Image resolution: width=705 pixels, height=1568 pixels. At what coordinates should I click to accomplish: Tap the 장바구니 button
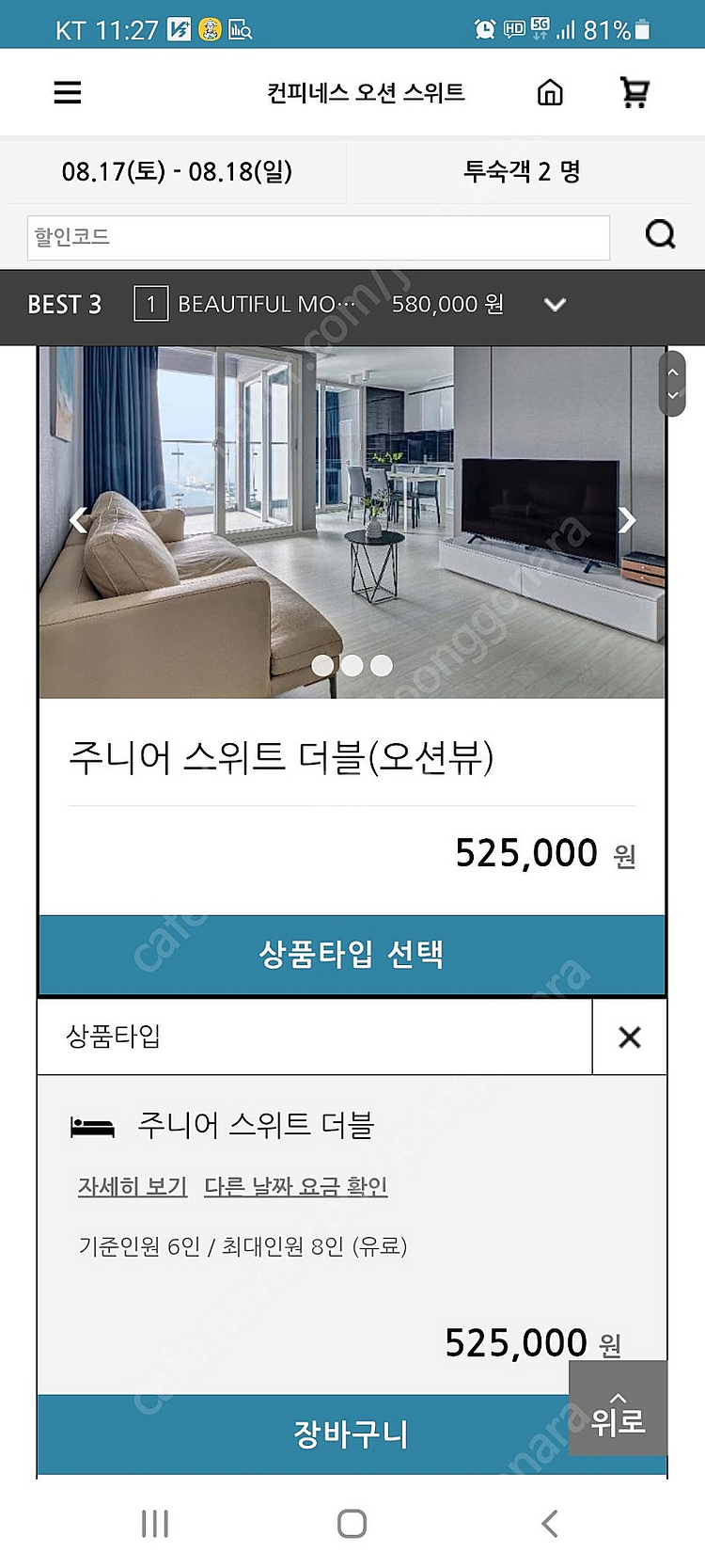click(x=351, y=1435)
